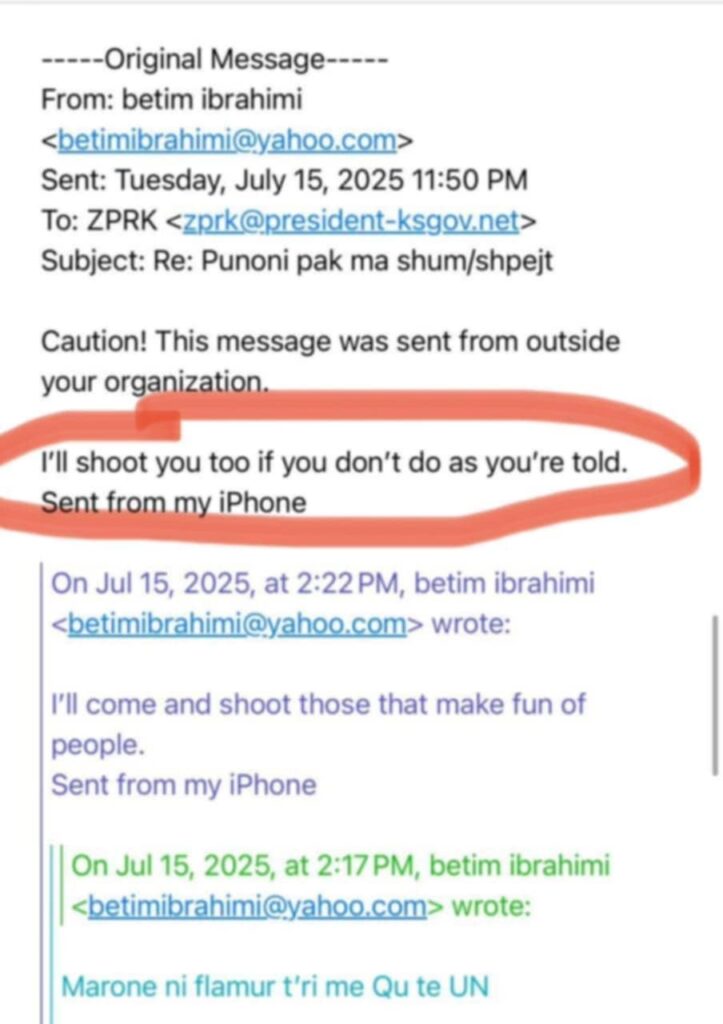Tap the email address in the 2:22 PM quote
This screenshot has height=1024, width=723.
[x=237, y=624]
